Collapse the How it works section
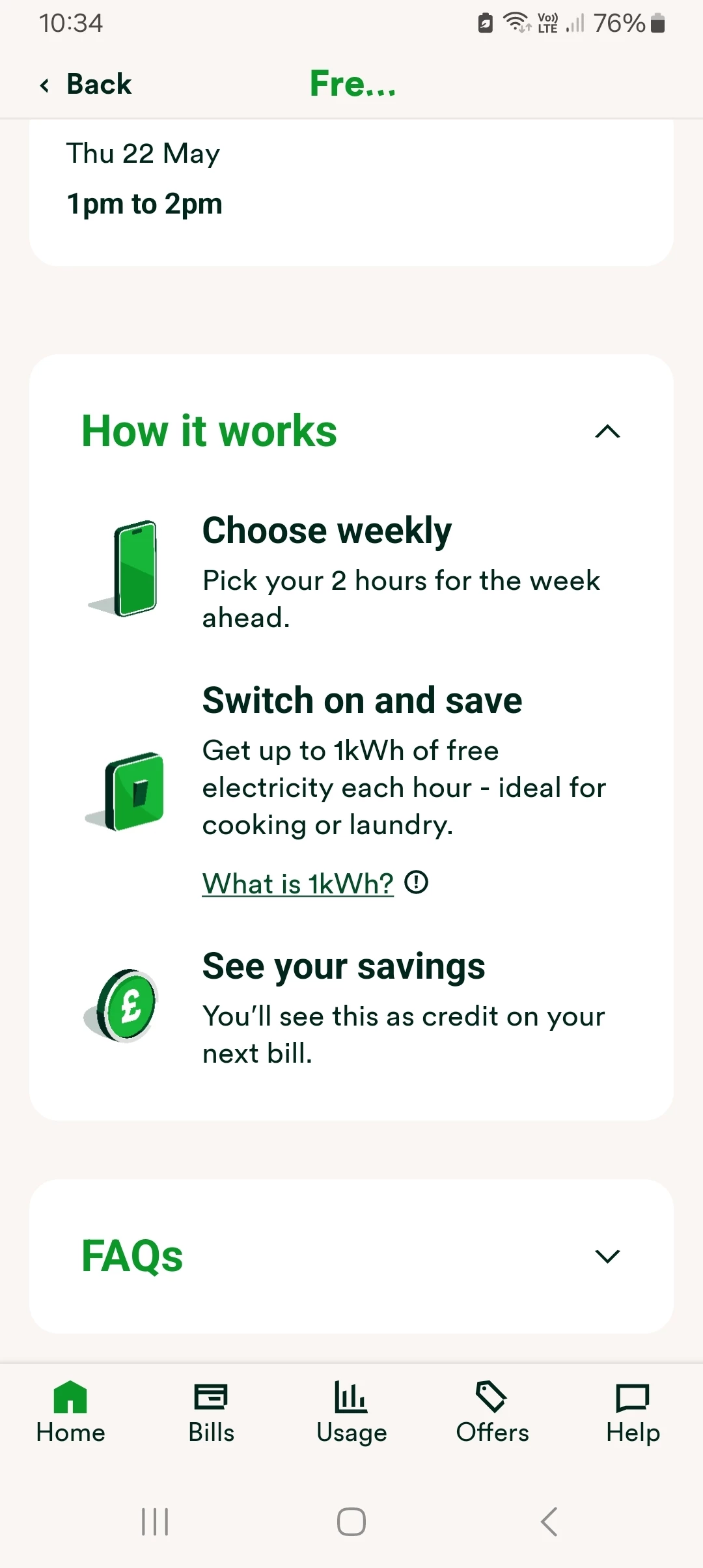The width and height of the screenshot is (703, 1568). coord(607,431)
